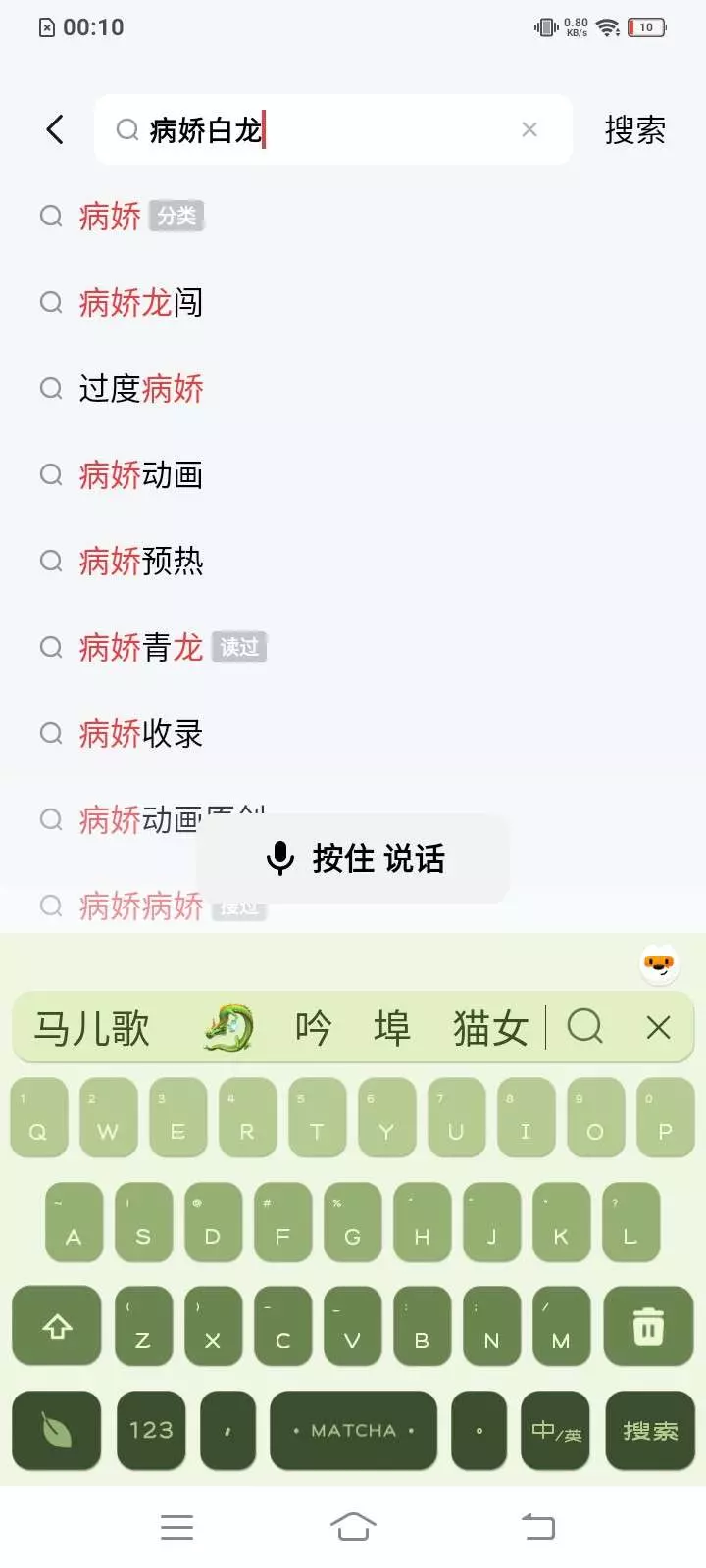The height and width of the screenshot is (1568, 706).
Task: Pick the keyboard candidate 猫女
Action: click(490, 1028)
